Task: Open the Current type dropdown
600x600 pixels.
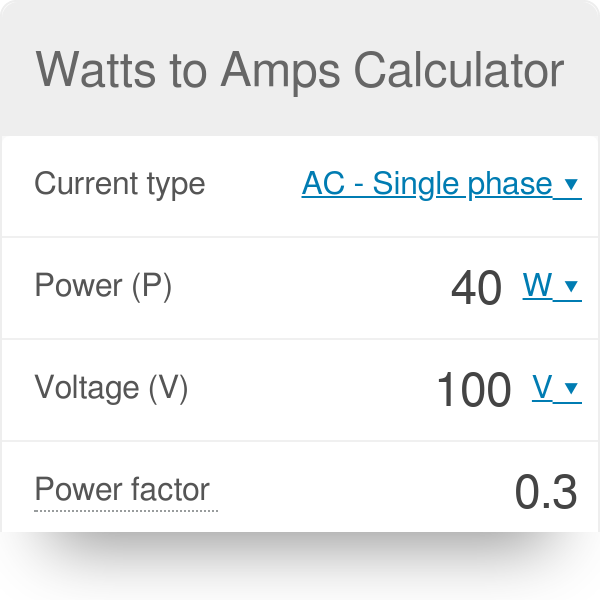Action: (x=440, y=184)
